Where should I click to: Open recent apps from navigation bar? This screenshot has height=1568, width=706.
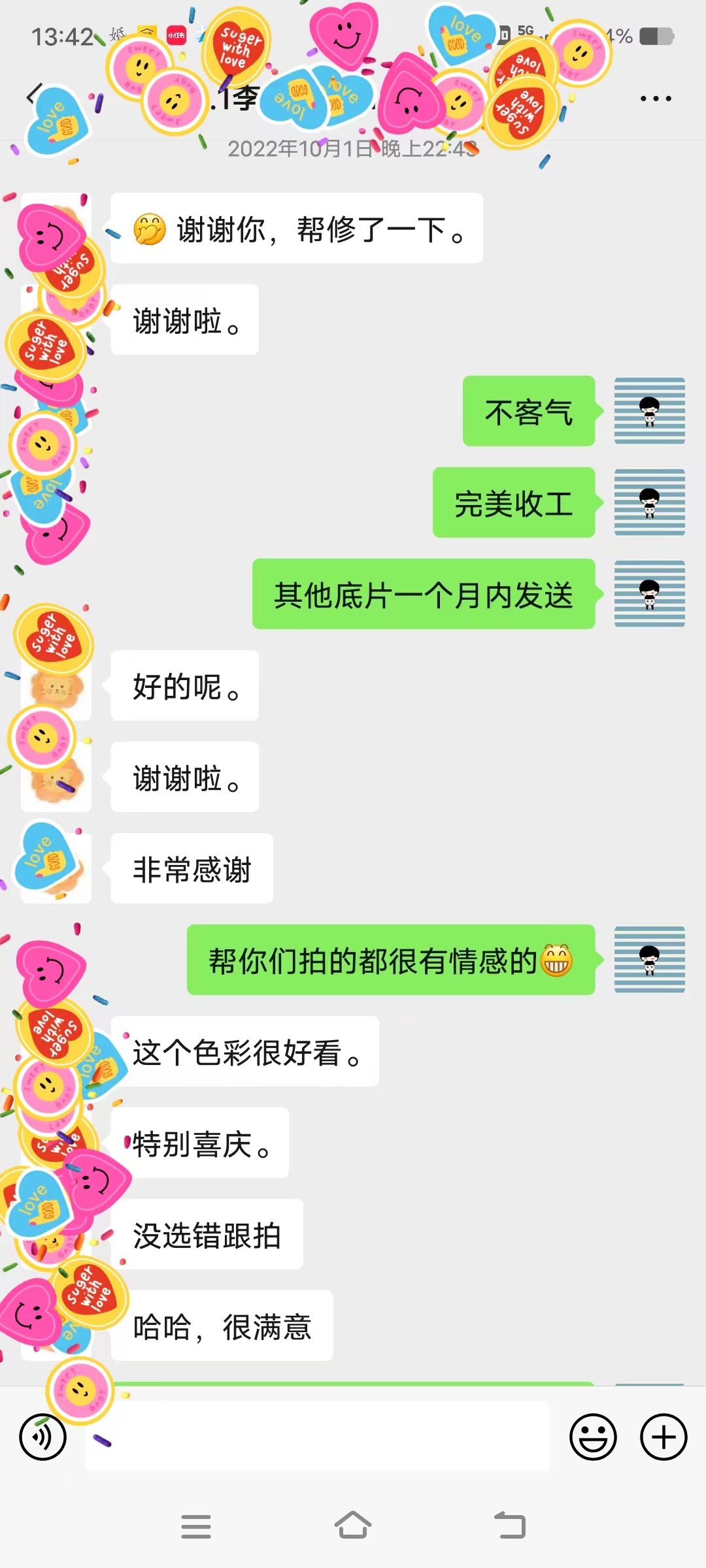[195, 1526]
